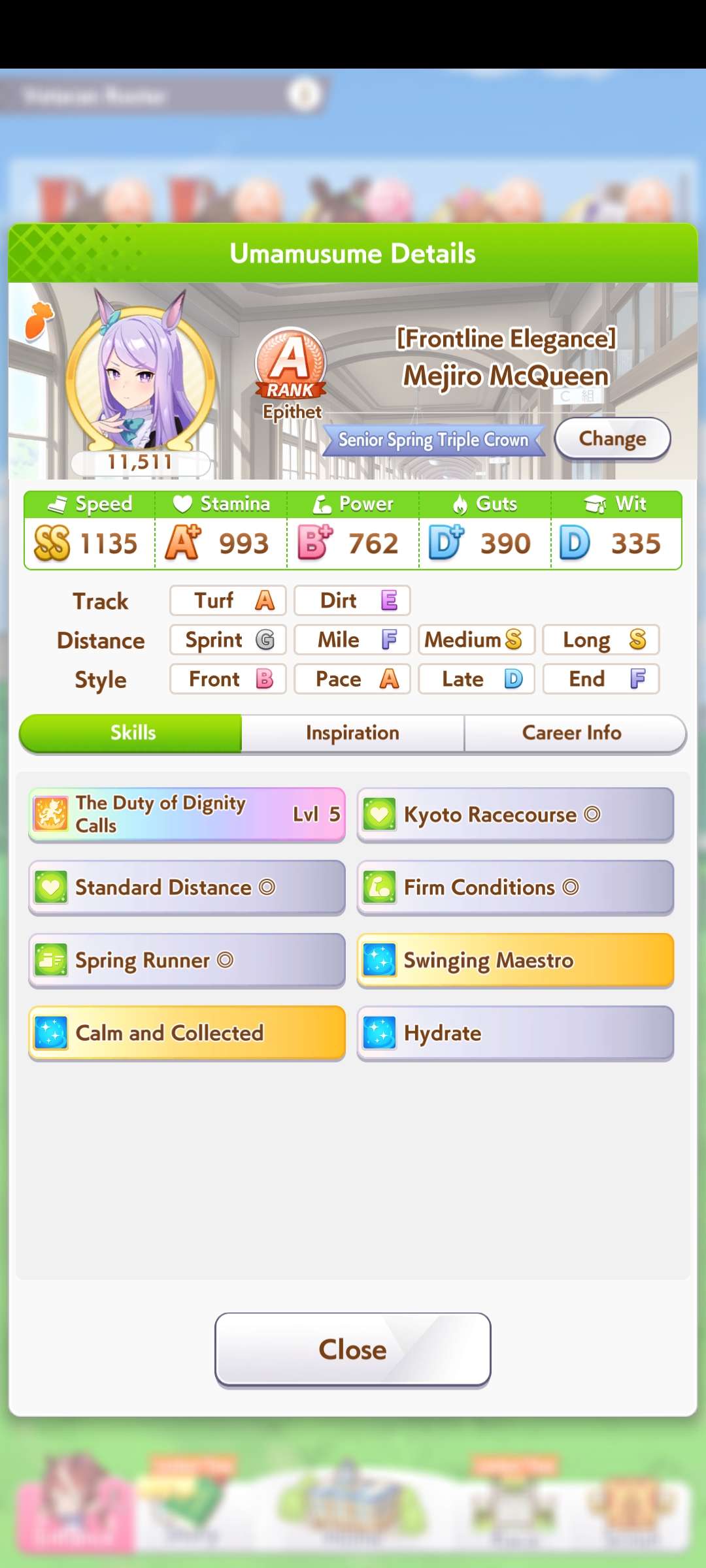Select the Skills tab
Viewport: 706px width, 1568px height.
click(131, 733)
